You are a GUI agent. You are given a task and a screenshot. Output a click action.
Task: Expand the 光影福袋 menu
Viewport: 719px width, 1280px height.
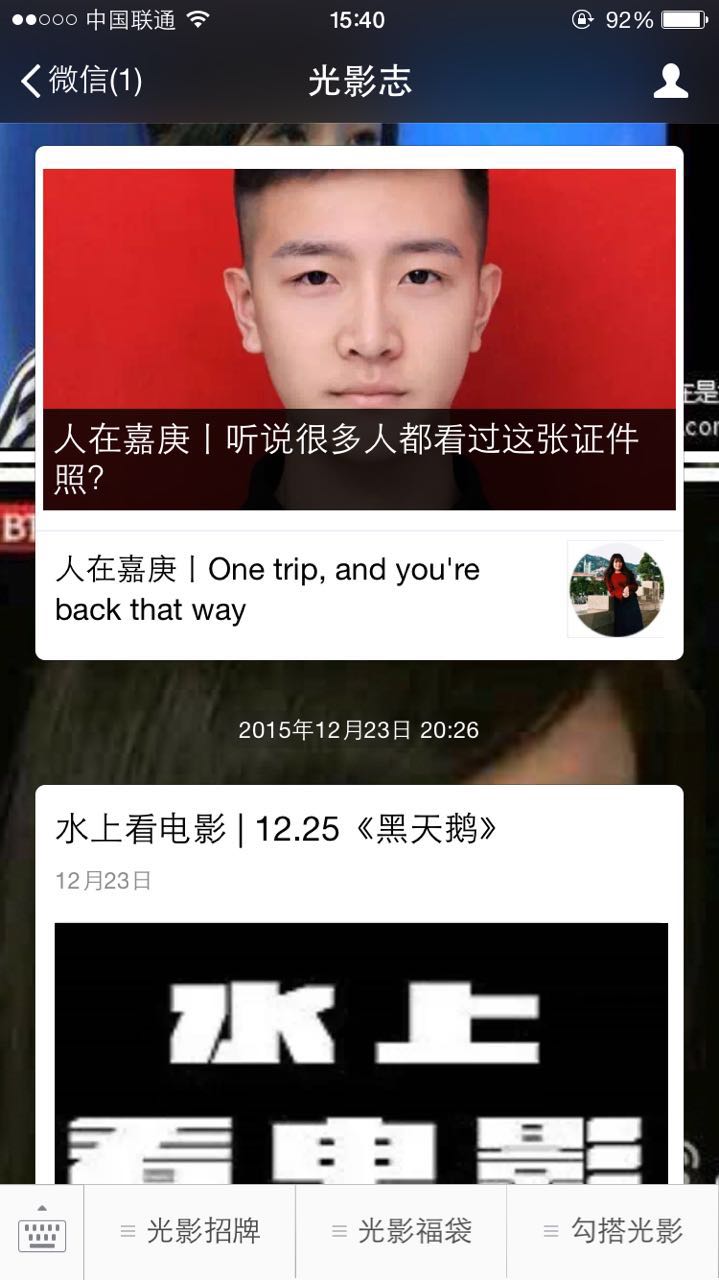tap(402, 1231)
